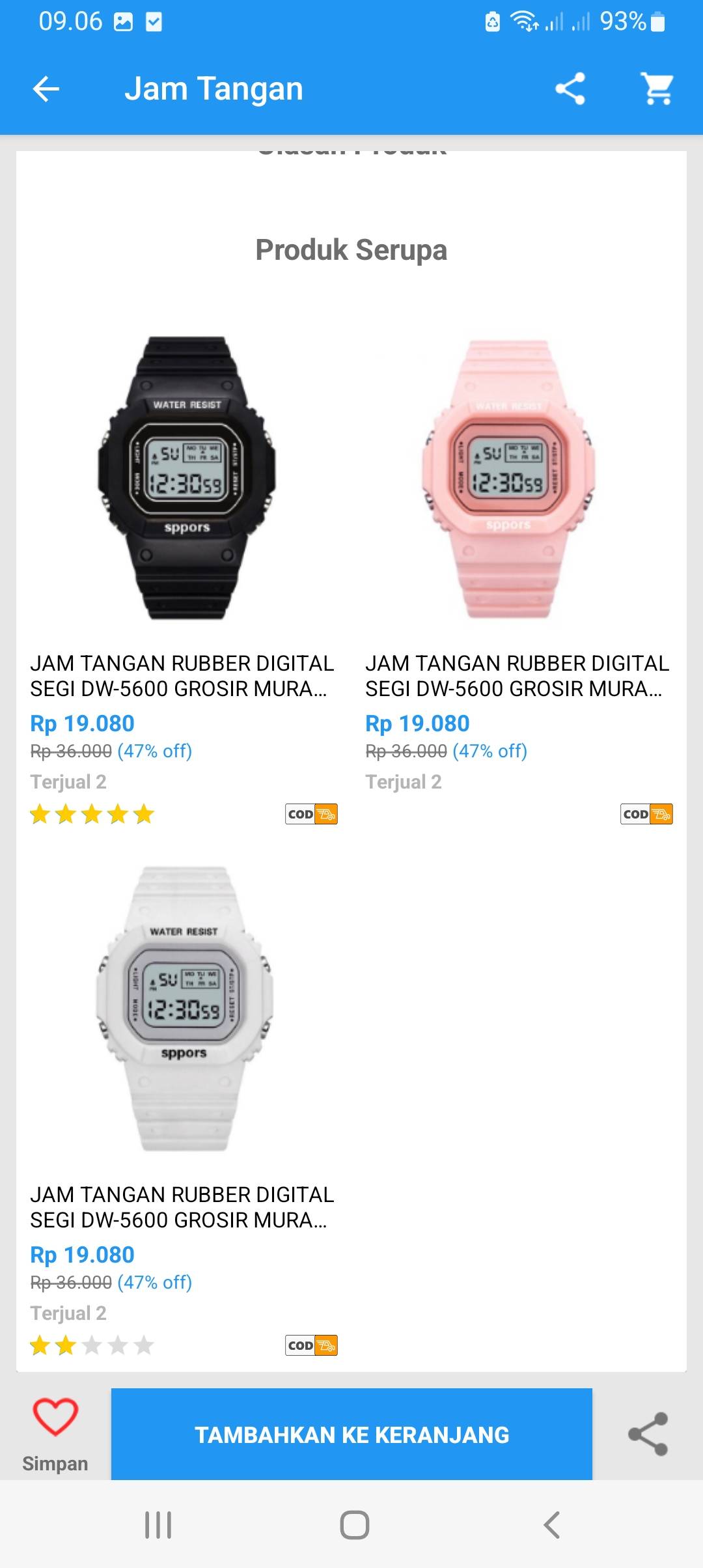The height and width of the screenshot is (1568, 703).
Task: Go back using the app bar arrow
Action: [46, 89]
